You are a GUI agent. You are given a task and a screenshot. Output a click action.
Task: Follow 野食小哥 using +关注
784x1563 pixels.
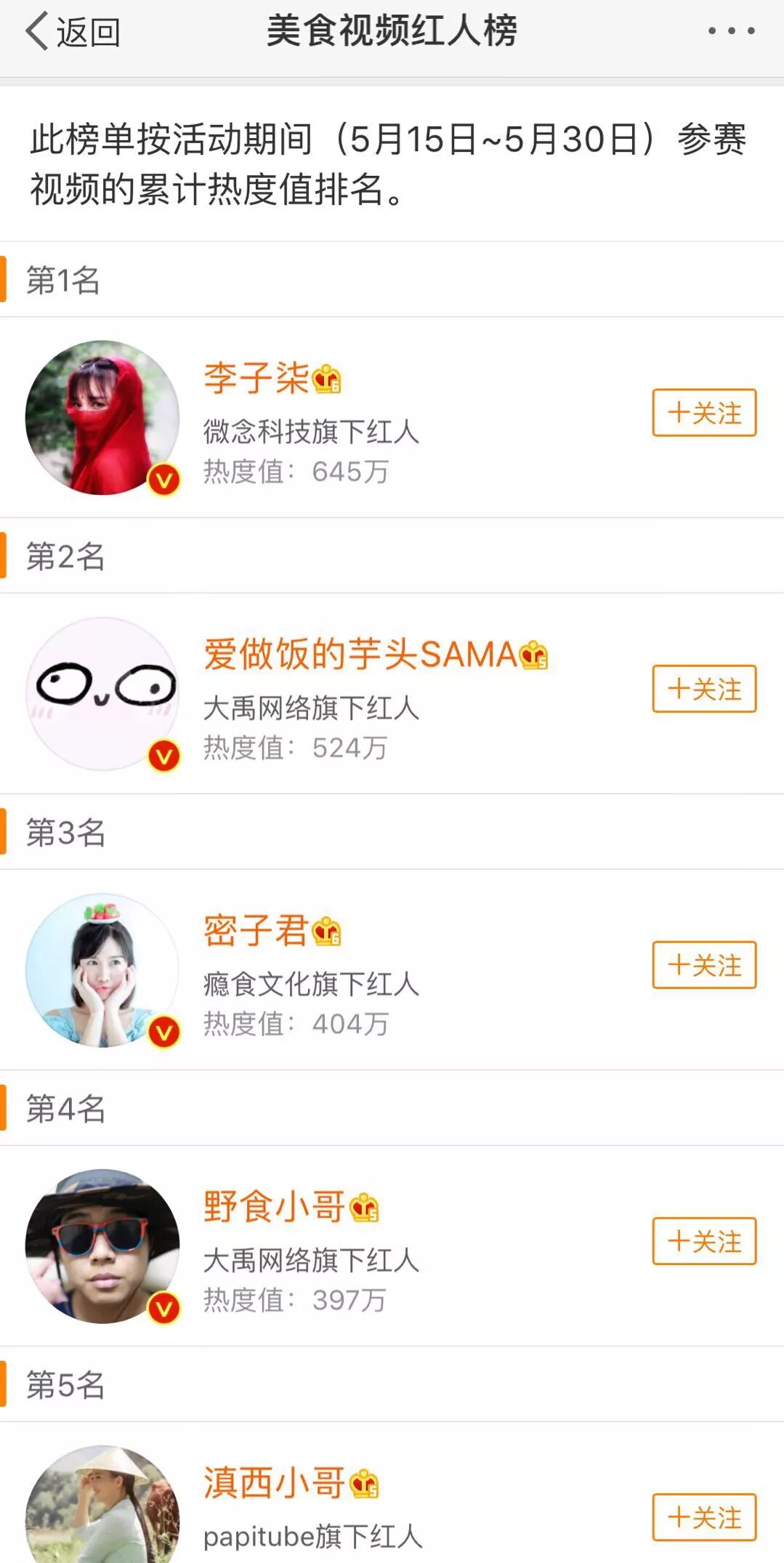[704, 1241]
